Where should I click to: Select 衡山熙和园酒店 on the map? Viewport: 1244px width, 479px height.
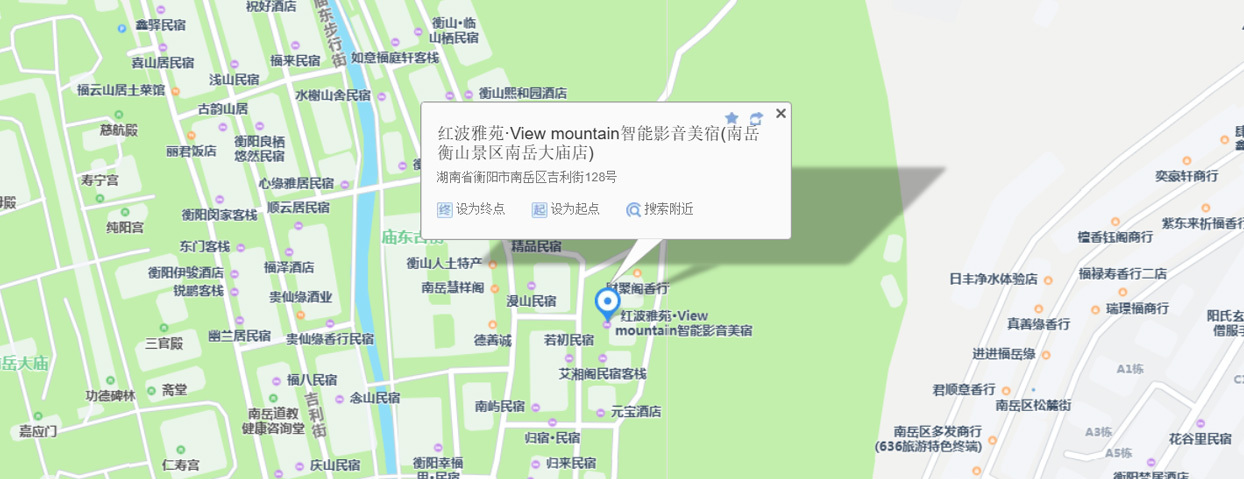pos(521,93)
